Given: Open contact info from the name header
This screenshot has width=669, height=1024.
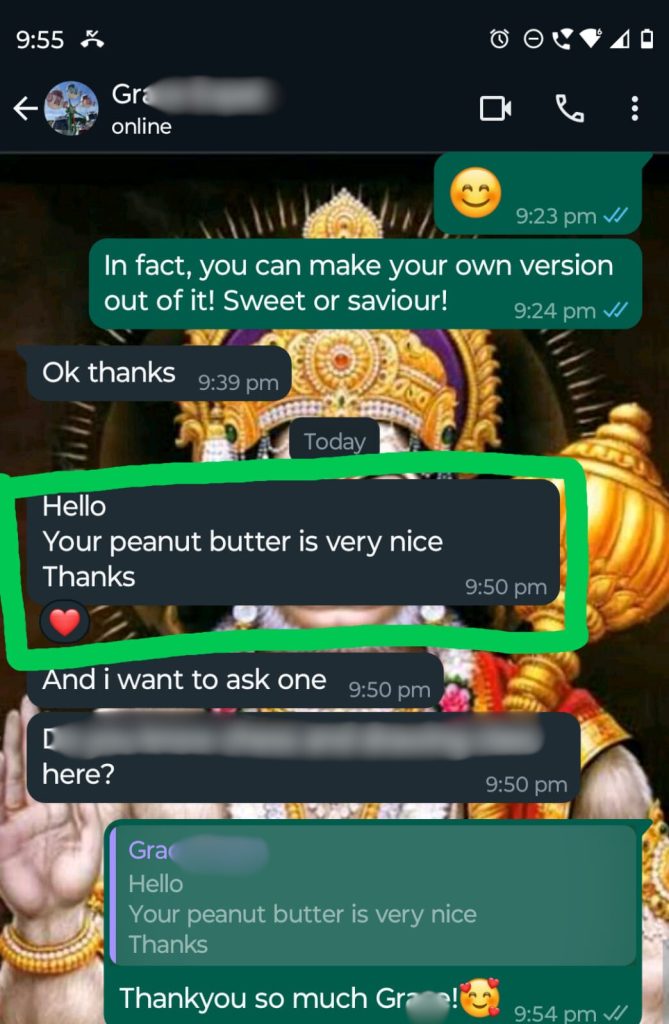Looking at the screenshot, I should click(190, 109).
